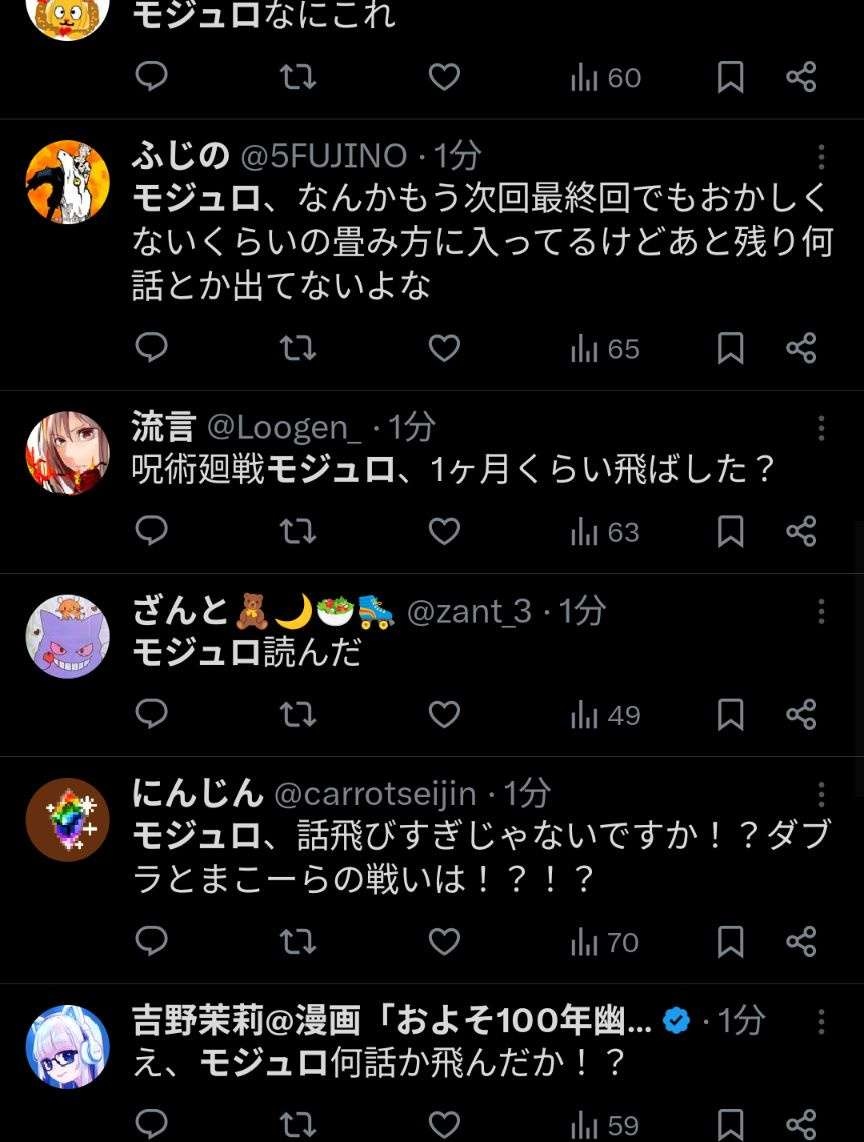The image size is (864, 1142).
Task: Open overflow menu on @carrotseijin's post
Action: (821, 794)
